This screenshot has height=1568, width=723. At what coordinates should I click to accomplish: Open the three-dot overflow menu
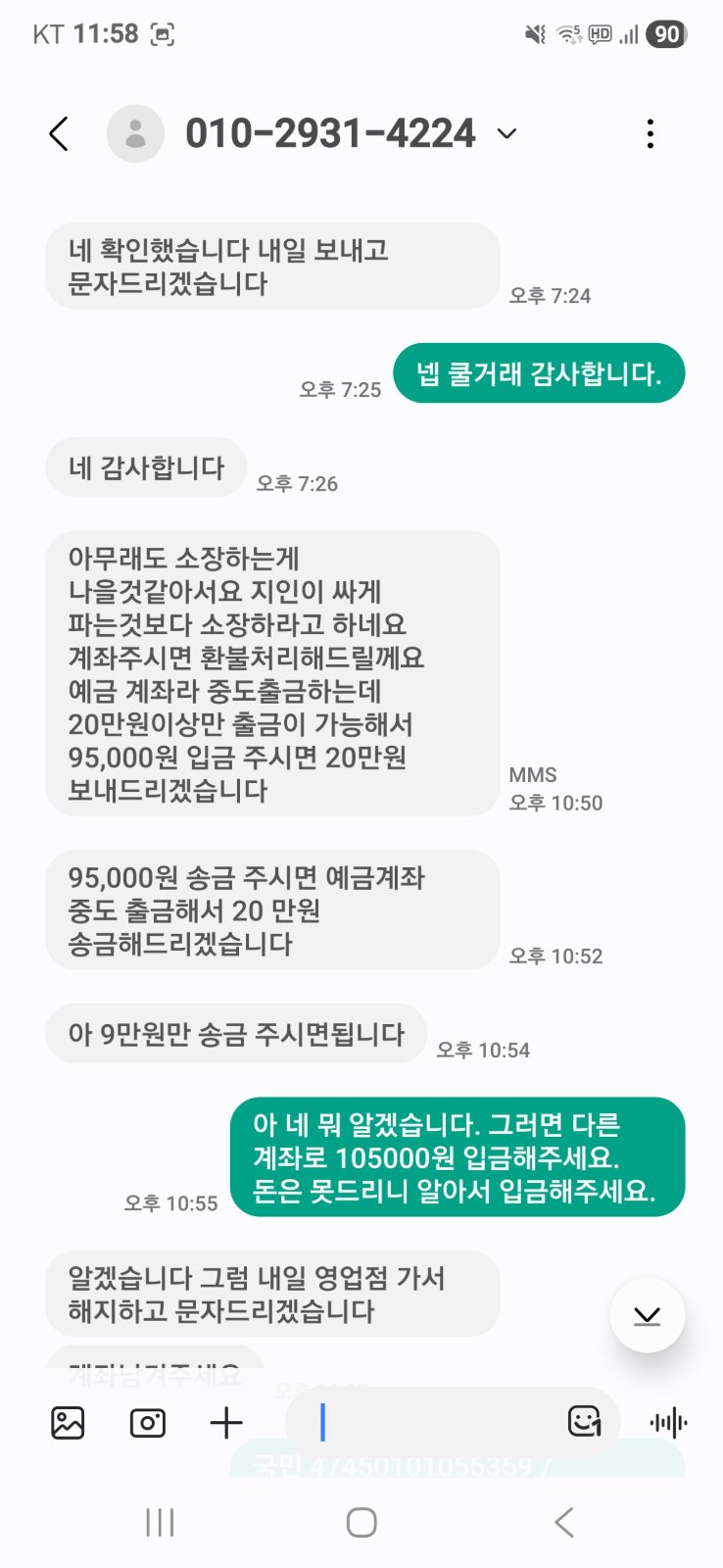pos(651,133)
